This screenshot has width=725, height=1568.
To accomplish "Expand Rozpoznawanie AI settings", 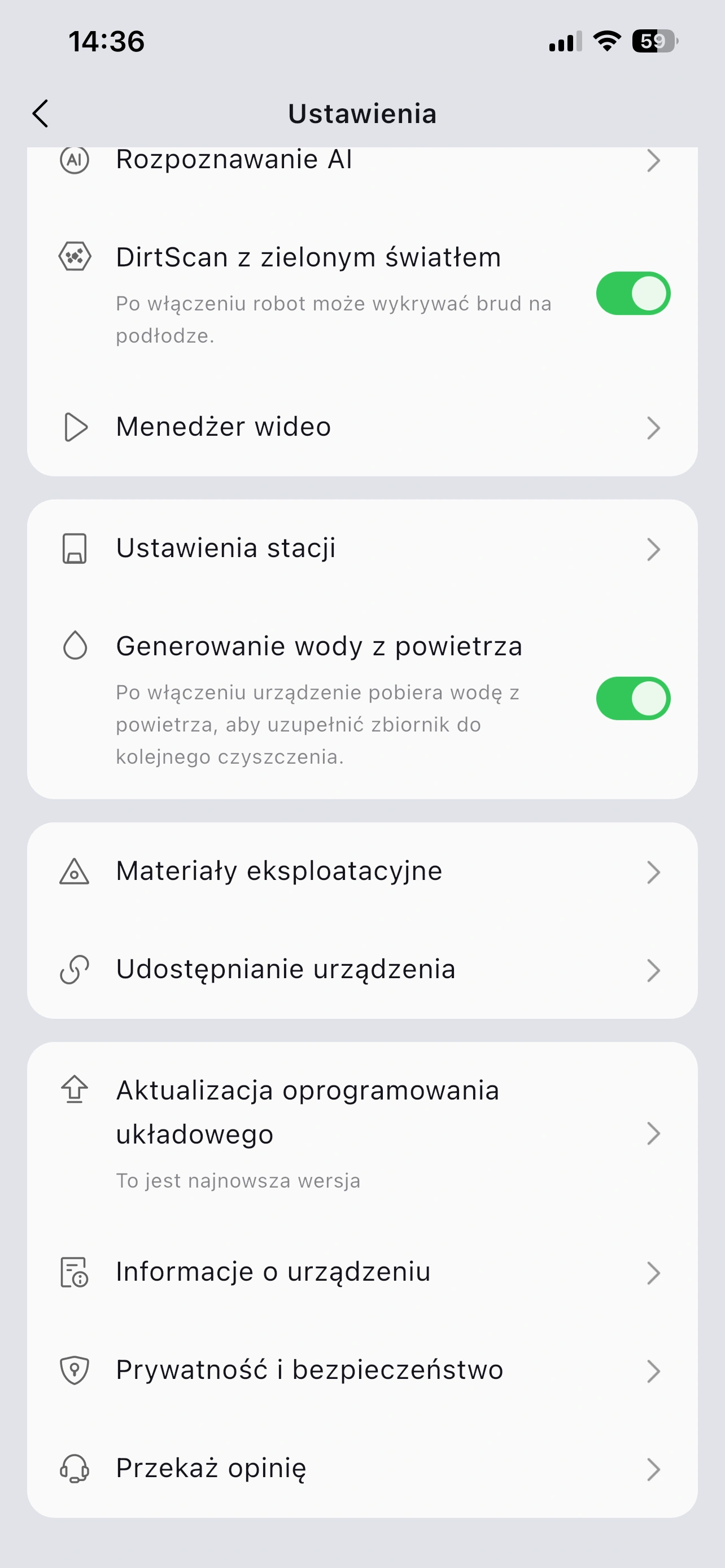I will tap(653, 160).
